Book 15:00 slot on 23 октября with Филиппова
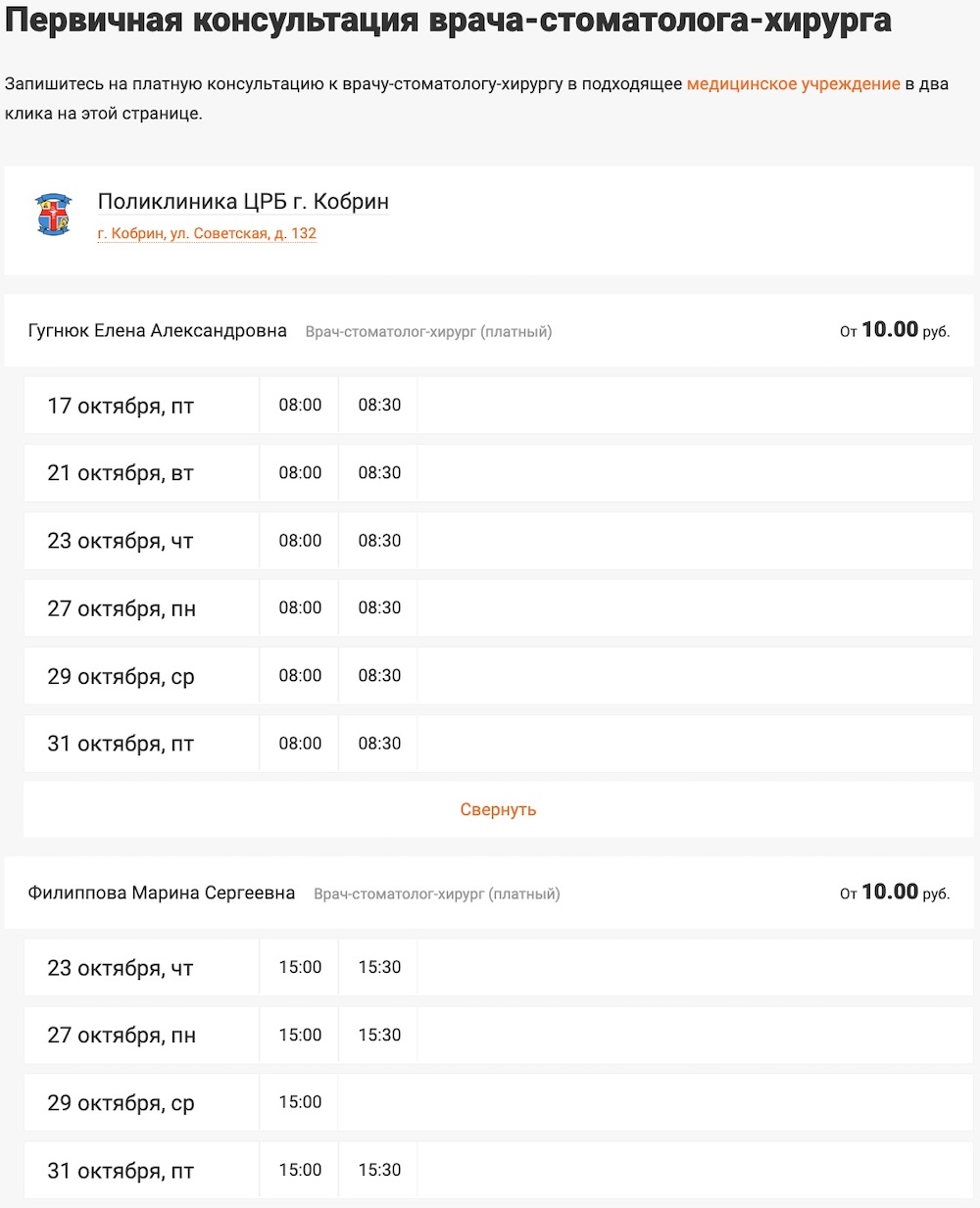Image resolution: width=980 pixels, height=1208 pixels. tap(298, 967)
